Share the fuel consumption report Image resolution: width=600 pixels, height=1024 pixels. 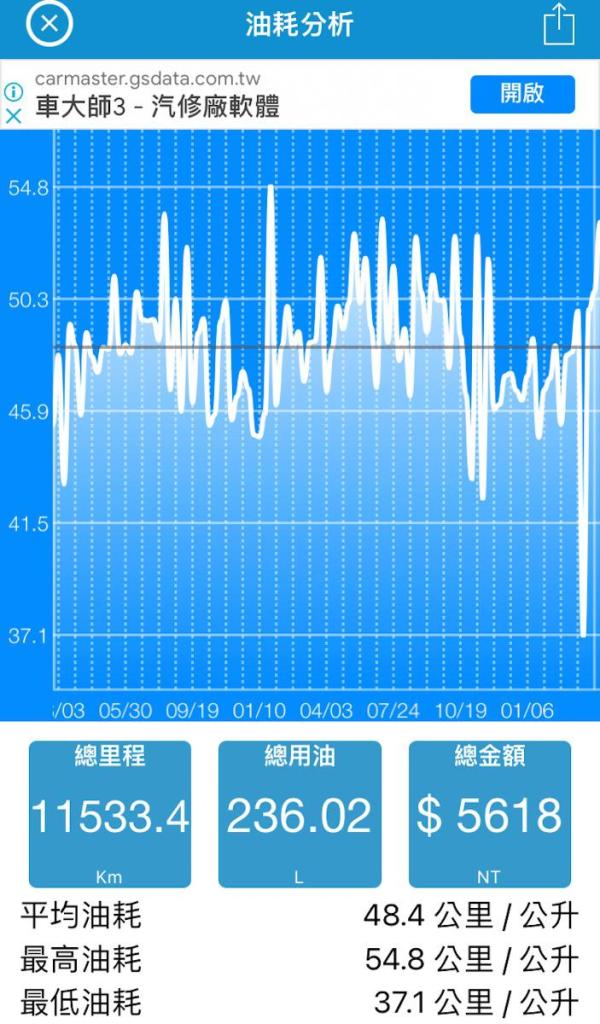(559, 24)
